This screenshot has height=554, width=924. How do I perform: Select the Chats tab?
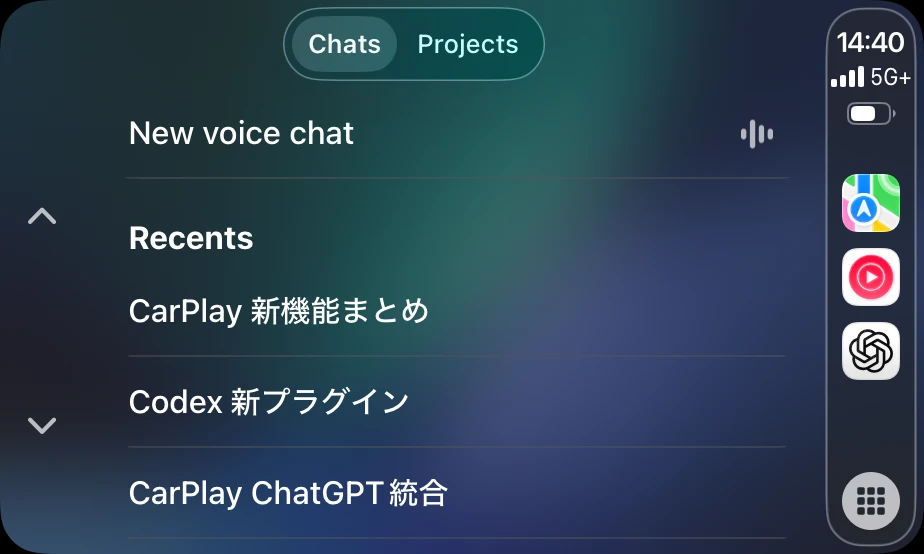tap(344, 44)
